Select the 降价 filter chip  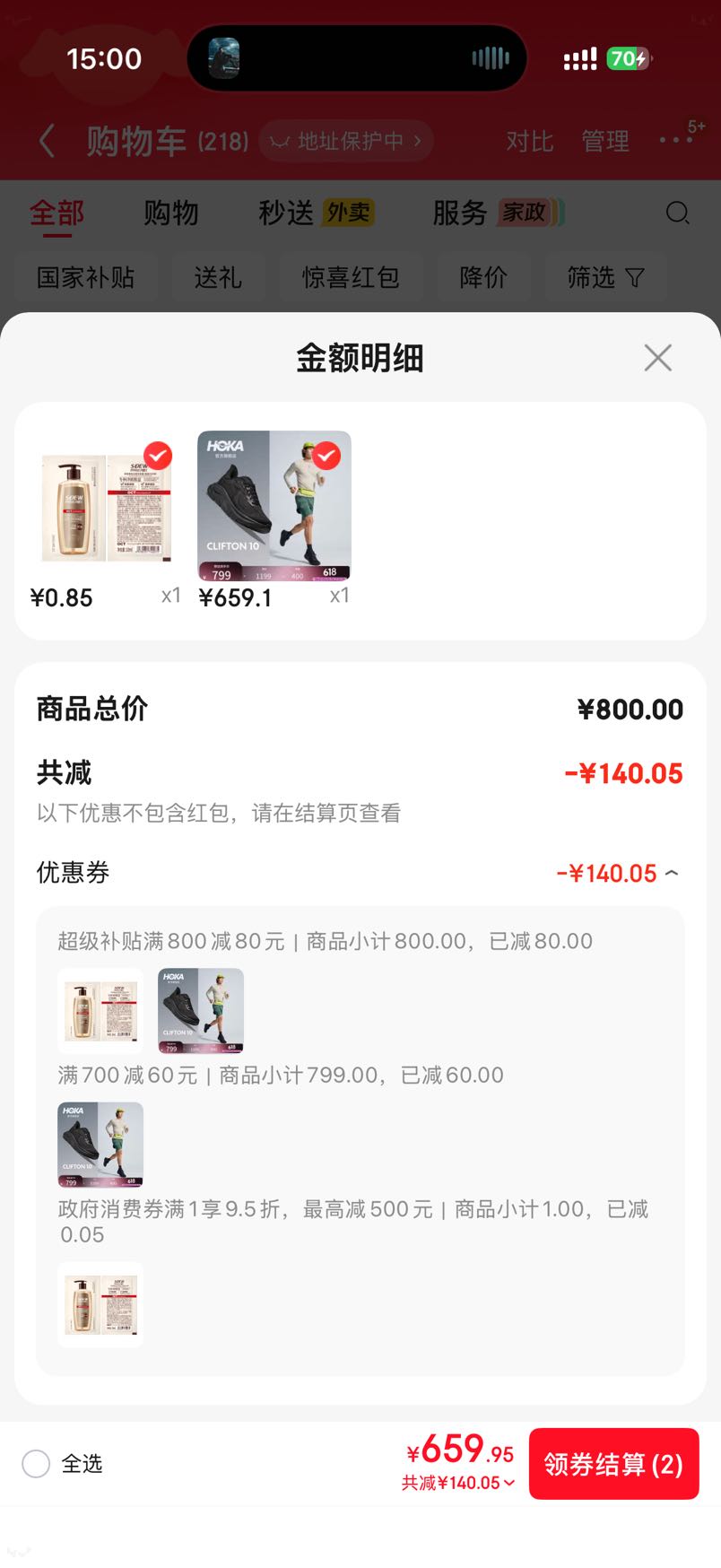pyautogui.click(x=483, y=277)
